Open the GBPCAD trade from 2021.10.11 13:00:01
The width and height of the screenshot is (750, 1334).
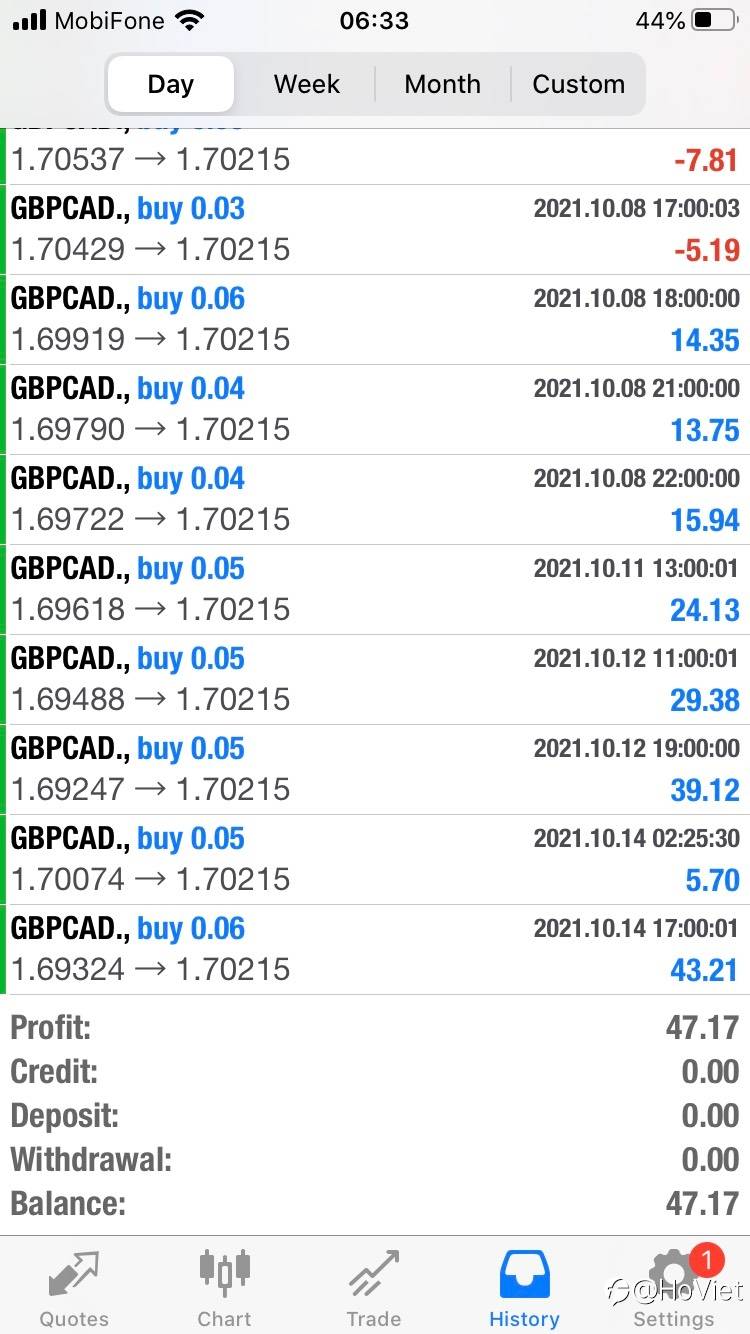click(x=375, y=589)
